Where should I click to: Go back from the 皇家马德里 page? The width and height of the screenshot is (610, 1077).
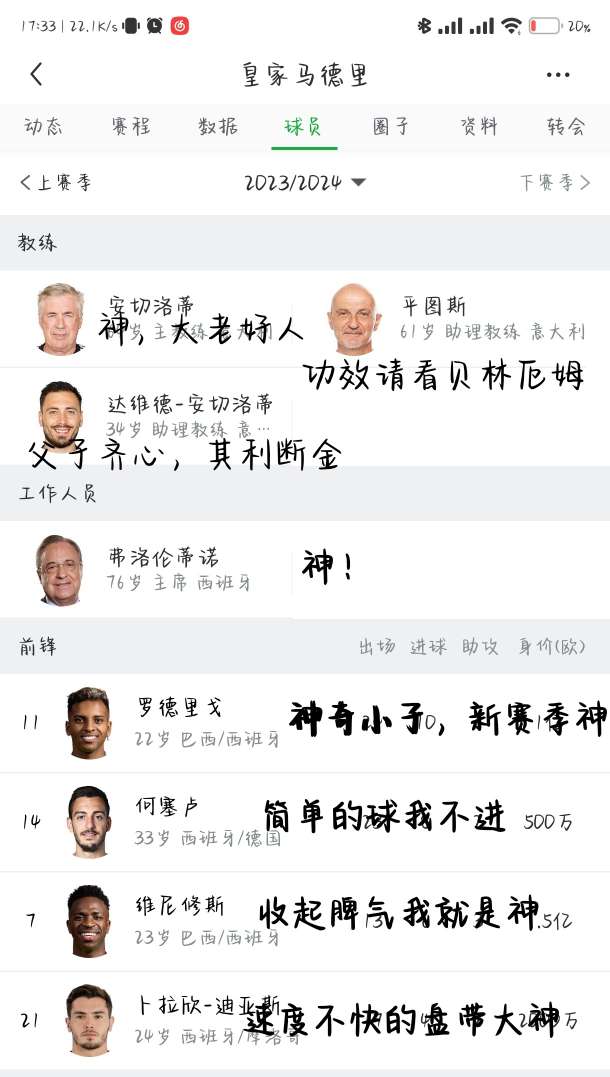tap(37, 74)
